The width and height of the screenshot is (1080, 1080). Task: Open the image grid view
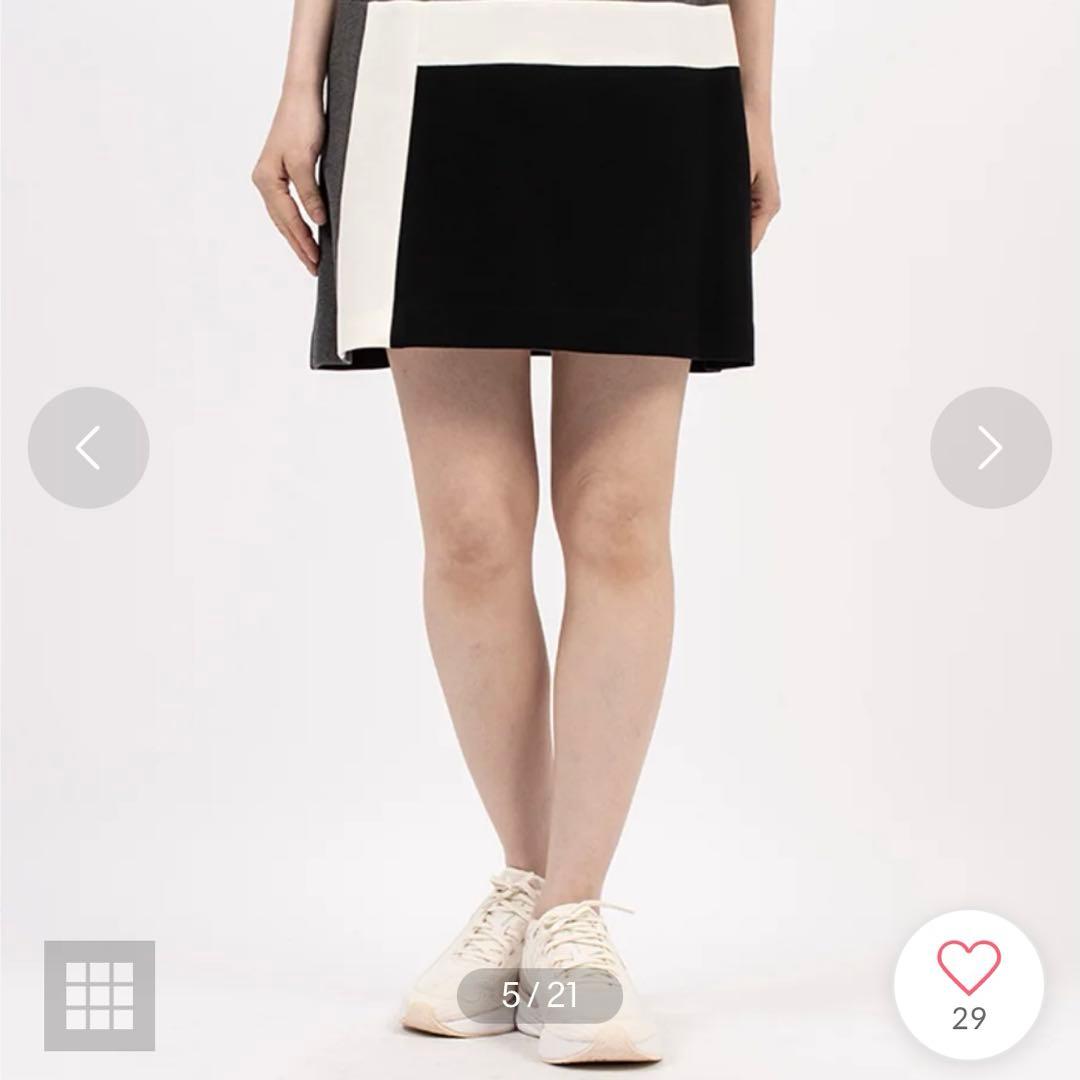click(x=99, y=995)
